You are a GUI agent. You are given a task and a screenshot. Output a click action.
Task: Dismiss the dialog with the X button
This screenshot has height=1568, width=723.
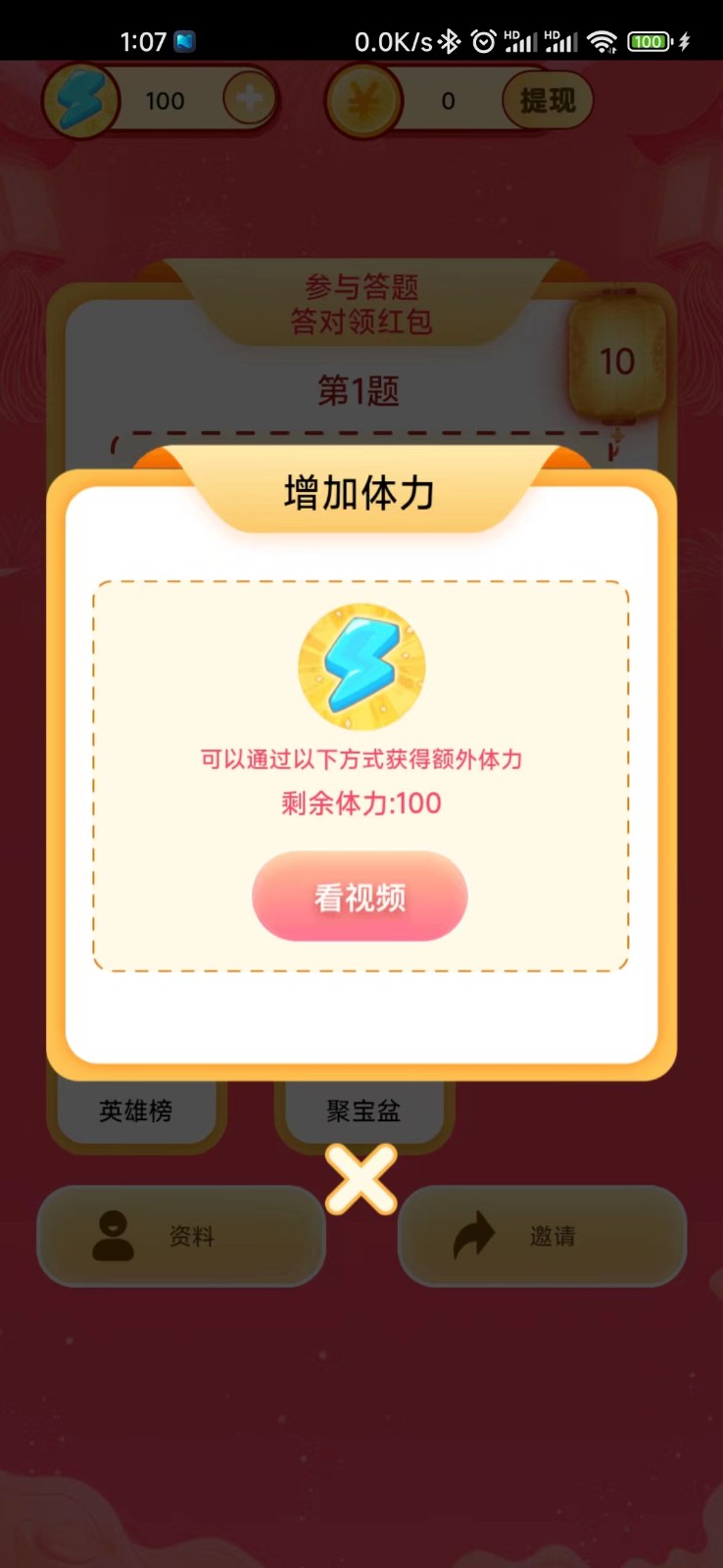pyautogui.click(x=361, y=1181)
